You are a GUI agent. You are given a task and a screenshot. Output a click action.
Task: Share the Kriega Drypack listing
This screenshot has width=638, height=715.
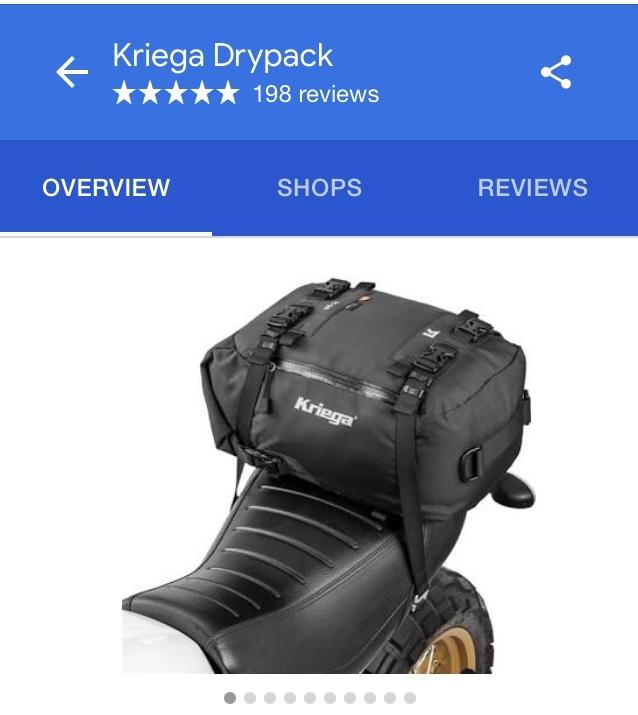[556, 72]
